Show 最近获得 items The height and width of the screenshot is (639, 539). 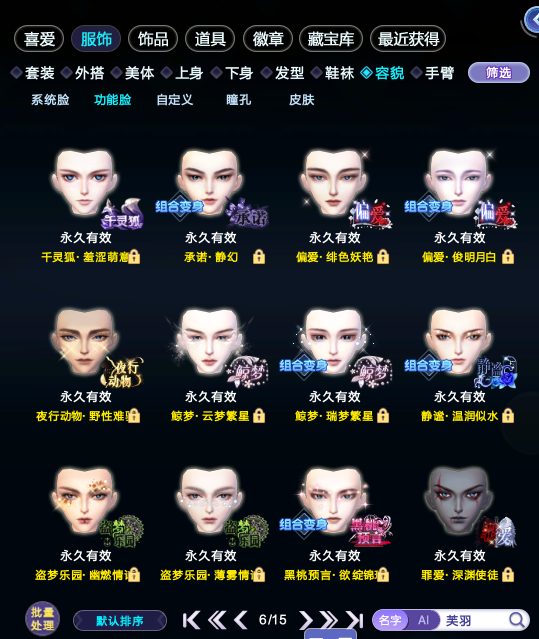click(x=408, y=39)
